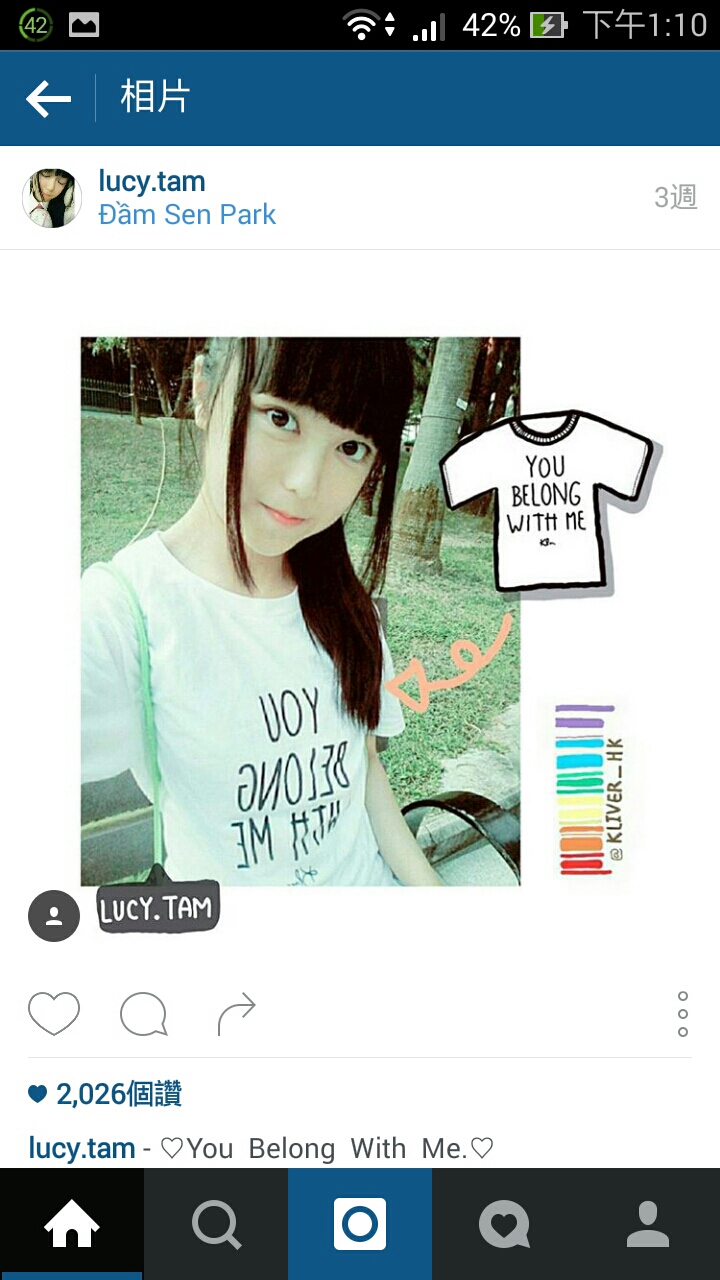Open lucy.tam's profile picture
Viewport: 720px width, 1280px height.
coord(52,198)
